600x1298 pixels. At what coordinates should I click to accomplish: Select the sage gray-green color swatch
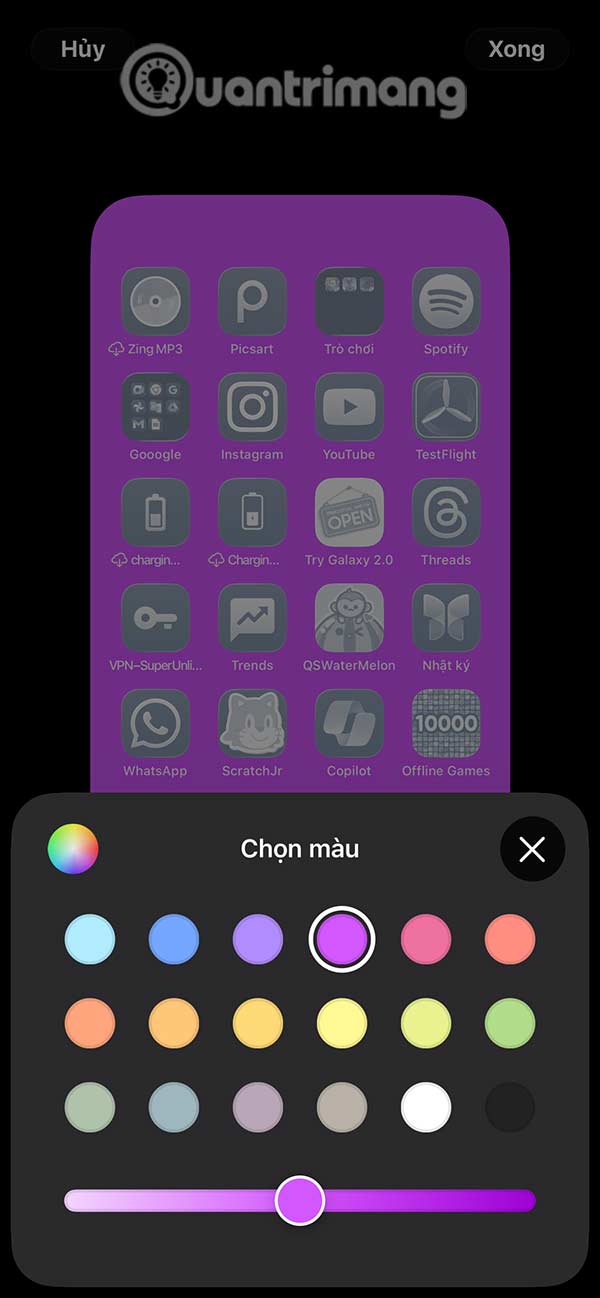(x=90, y=1108)
